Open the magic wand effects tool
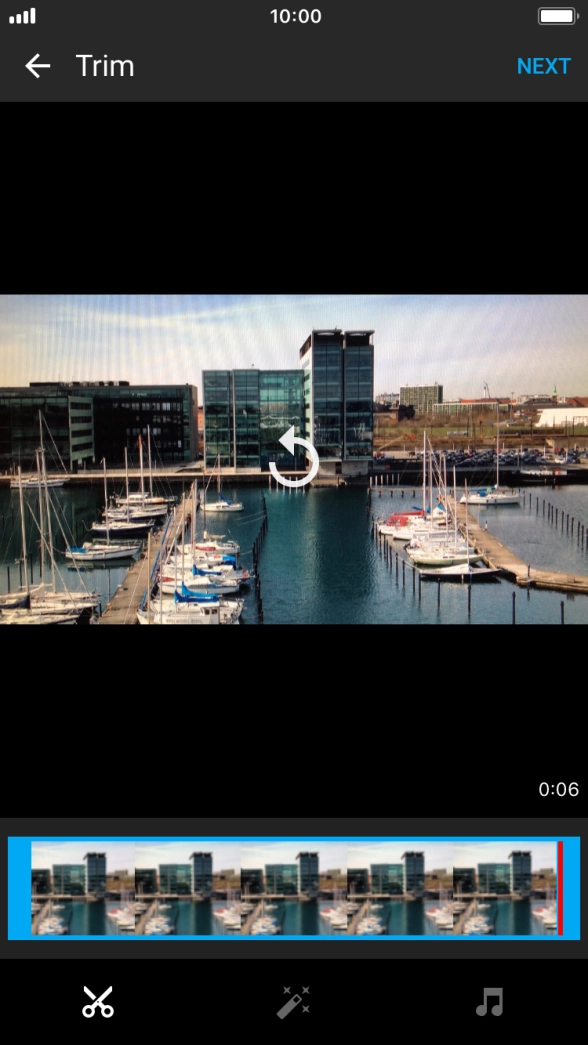The height and width of the screenshot is (1045, 588). (293, 1002)
